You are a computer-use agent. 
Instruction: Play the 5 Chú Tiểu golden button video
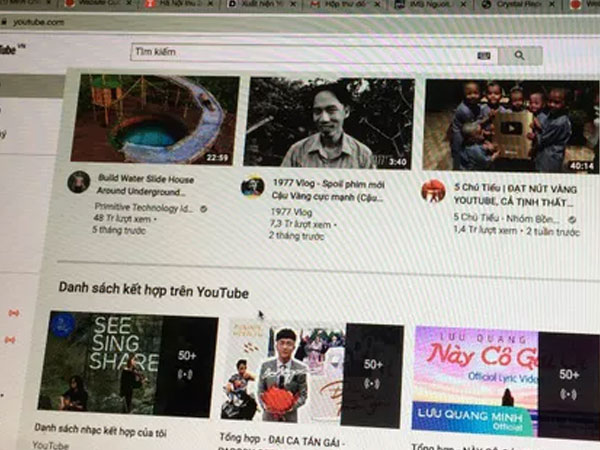point(510,126)
